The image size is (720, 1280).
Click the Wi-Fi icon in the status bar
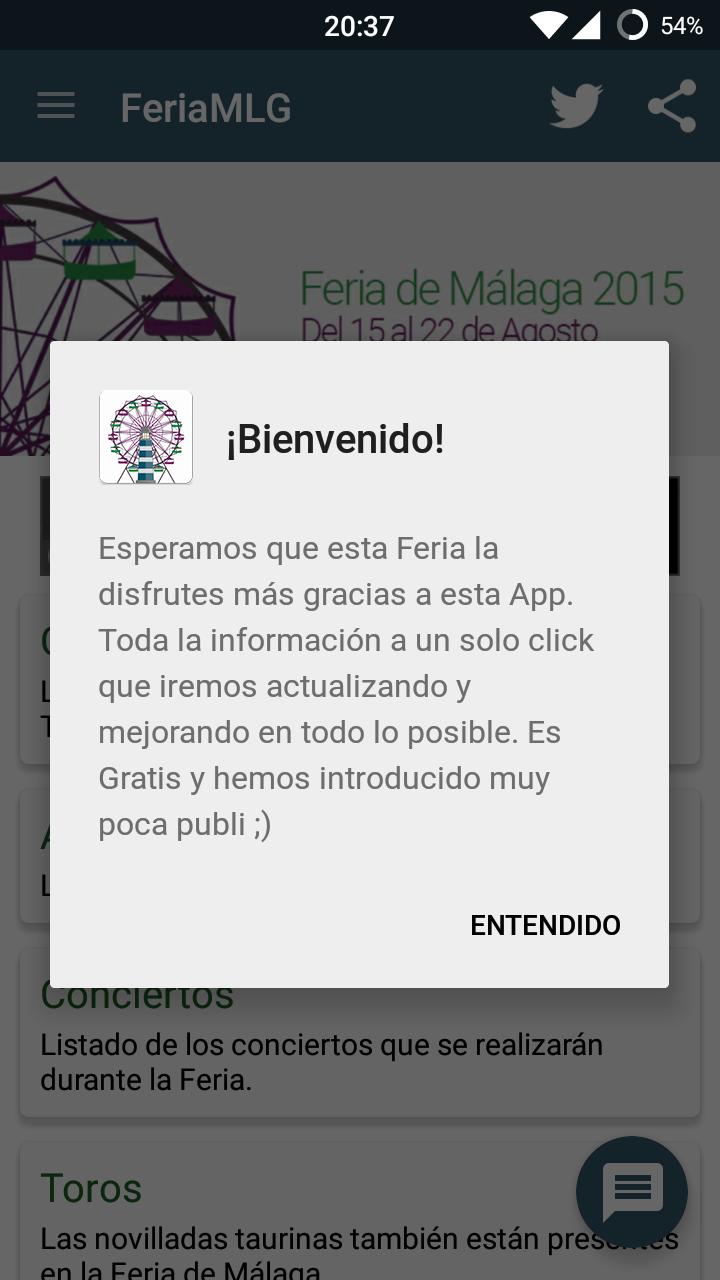click(x=546, y=25)
